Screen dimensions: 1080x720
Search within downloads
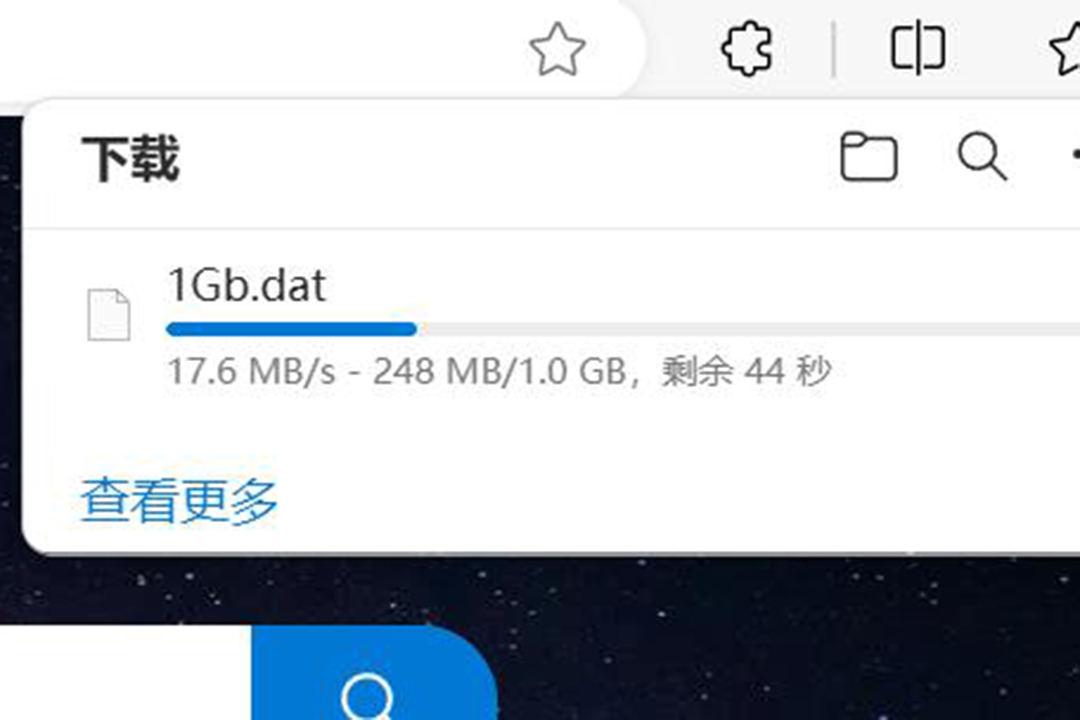point(982,157)
